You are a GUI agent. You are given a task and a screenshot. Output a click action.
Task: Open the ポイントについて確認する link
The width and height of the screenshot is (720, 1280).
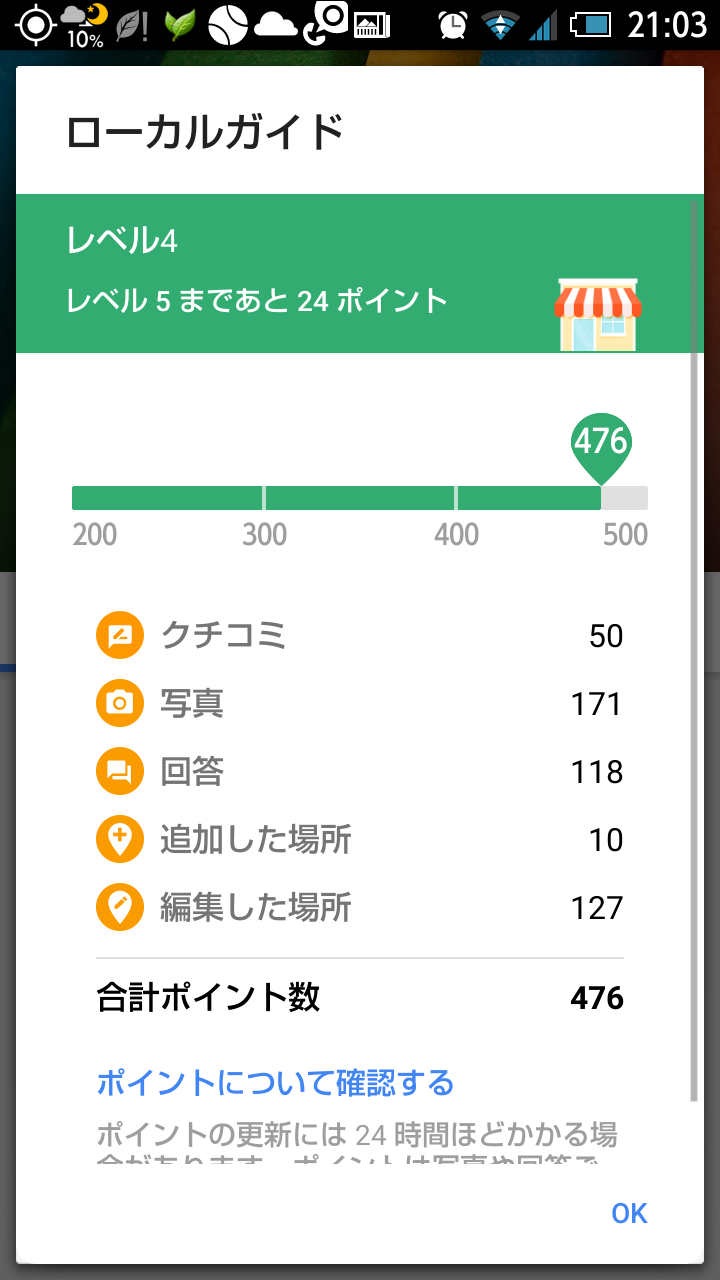275,1082
